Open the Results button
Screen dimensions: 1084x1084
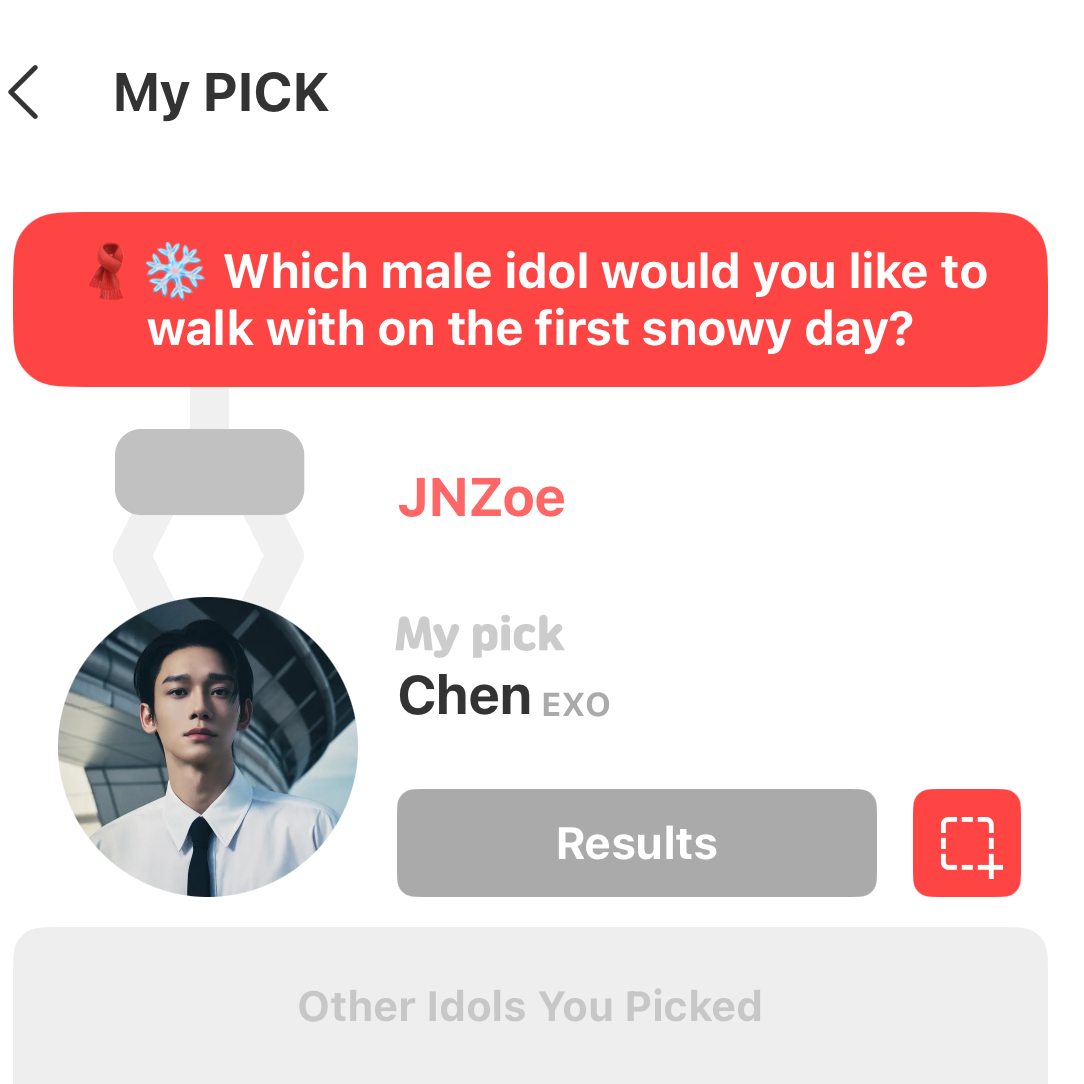point(636,843)
